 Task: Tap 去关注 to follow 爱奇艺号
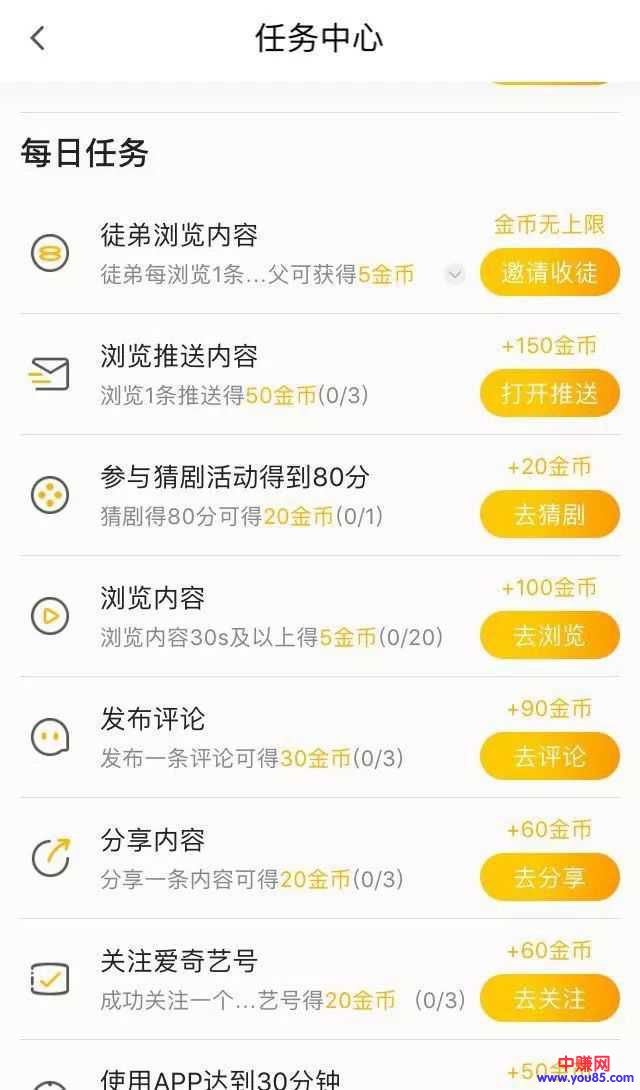click(x=549, y=998)
